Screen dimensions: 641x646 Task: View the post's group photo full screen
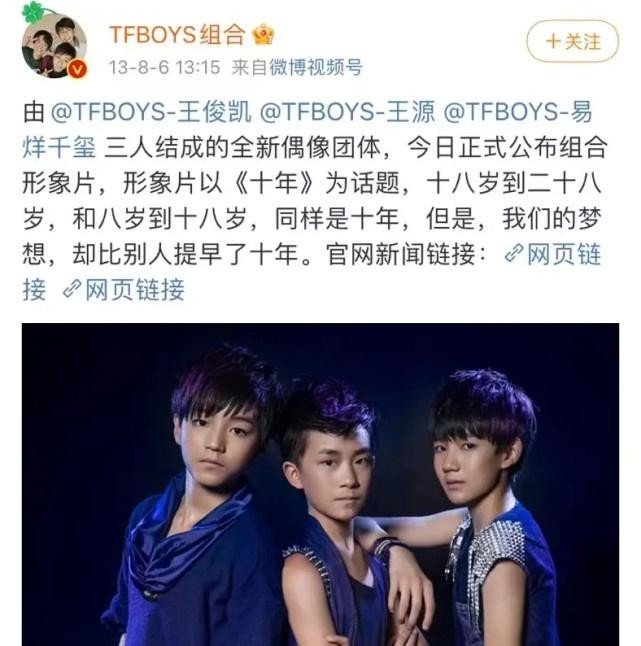tap(320, 484)
